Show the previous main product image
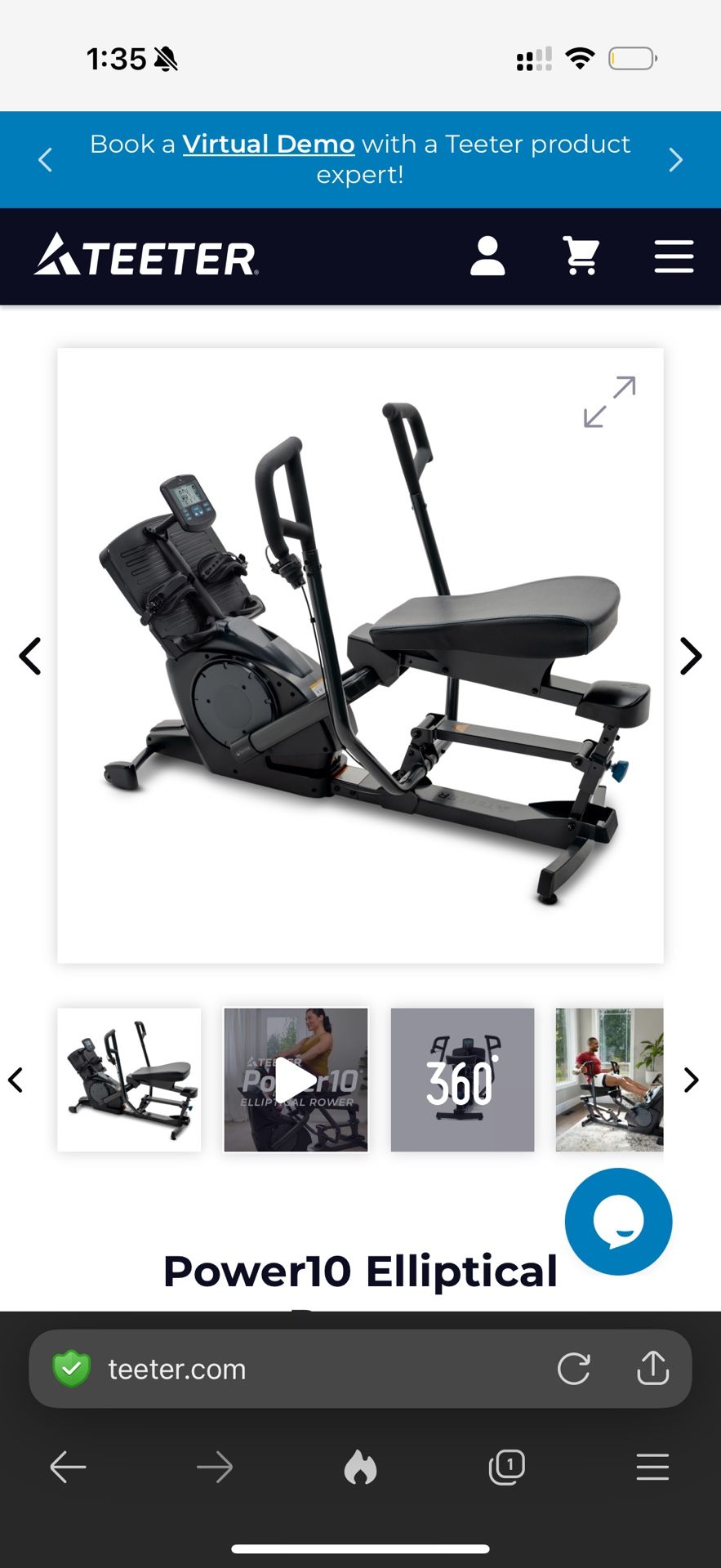 (x=31, y=656)
